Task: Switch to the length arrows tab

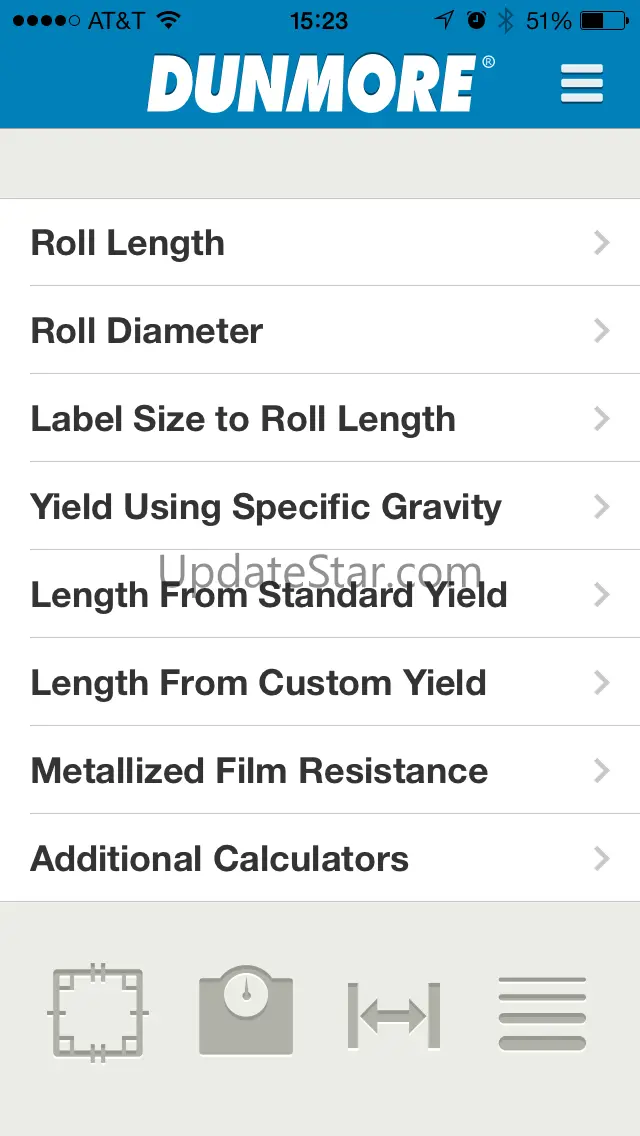Action: pyautogui.click(x=394, y=1016)
